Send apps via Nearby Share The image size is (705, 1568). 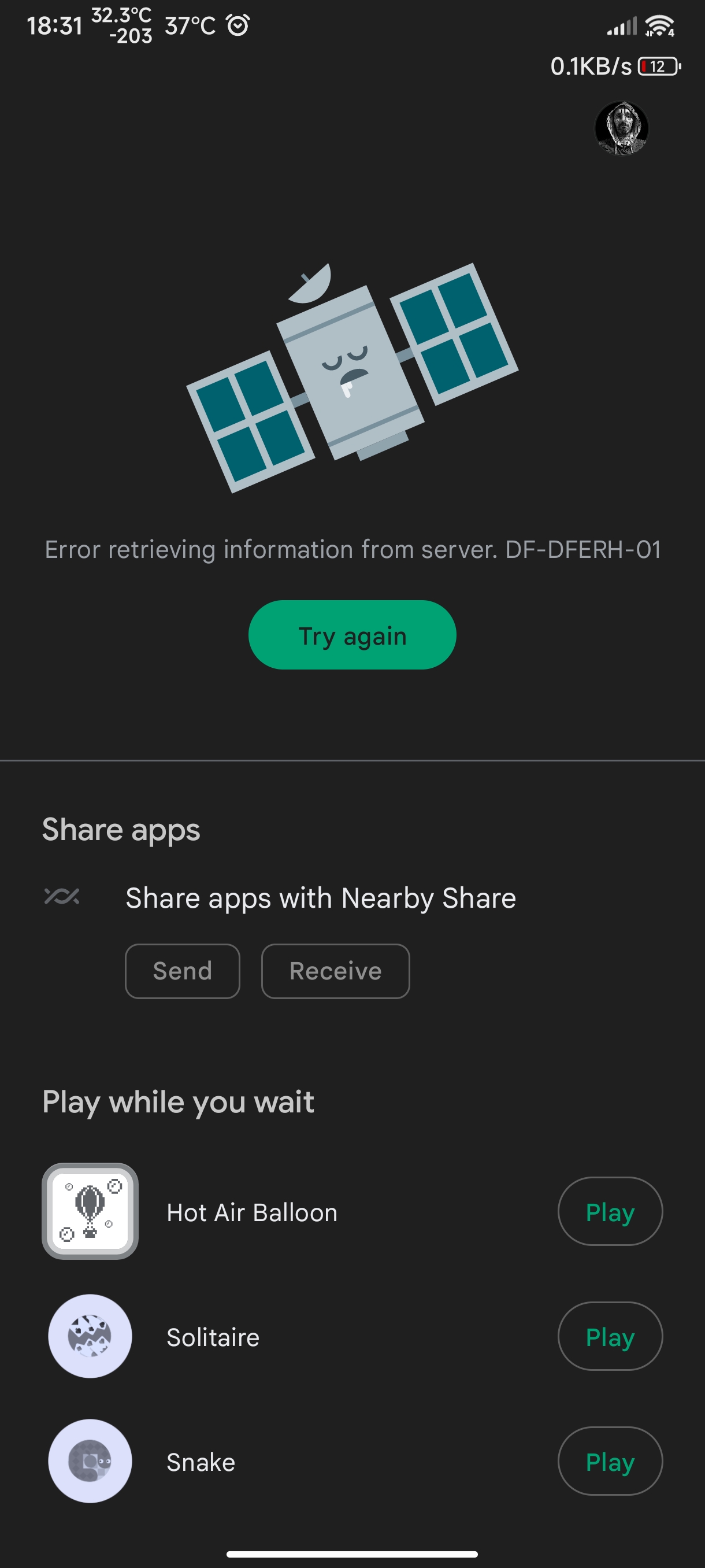183,971
